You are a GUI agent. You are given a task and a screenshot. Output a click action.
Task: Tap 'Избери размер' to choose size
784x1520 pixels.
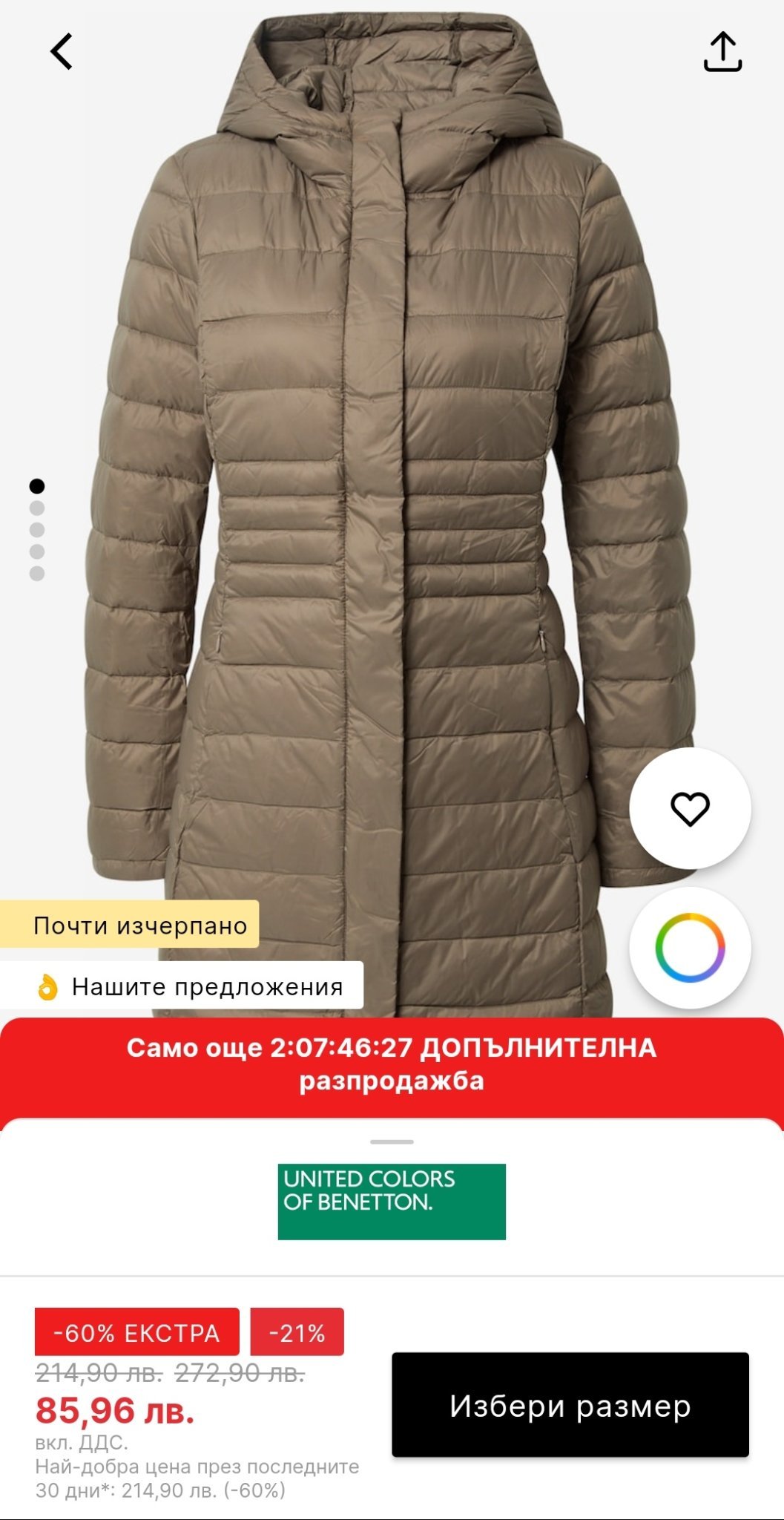pos(570,1405)
